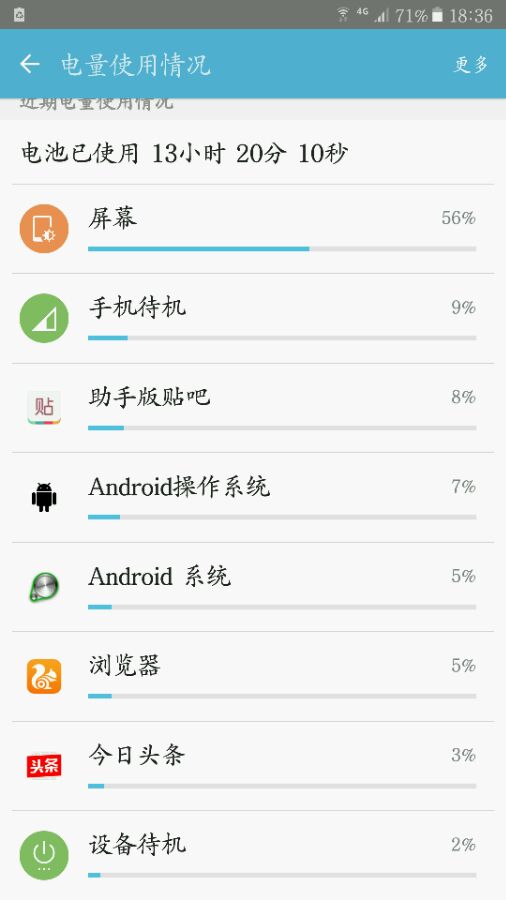Screen dimensions: 506x900
Task: View 助手版贴吧 battery usage
Action: 253,408
